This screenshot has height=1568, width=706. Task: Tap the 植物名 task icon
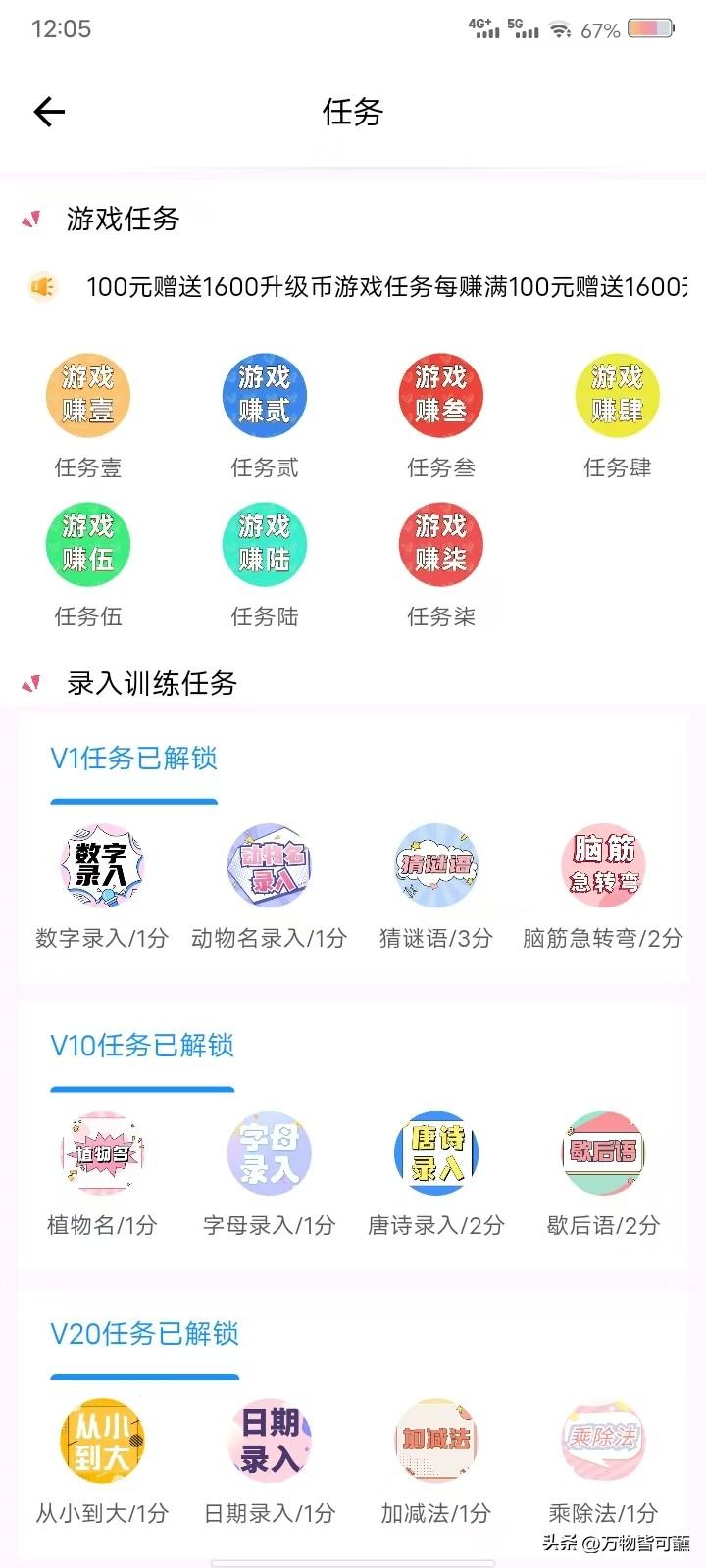coord(102,1153)
